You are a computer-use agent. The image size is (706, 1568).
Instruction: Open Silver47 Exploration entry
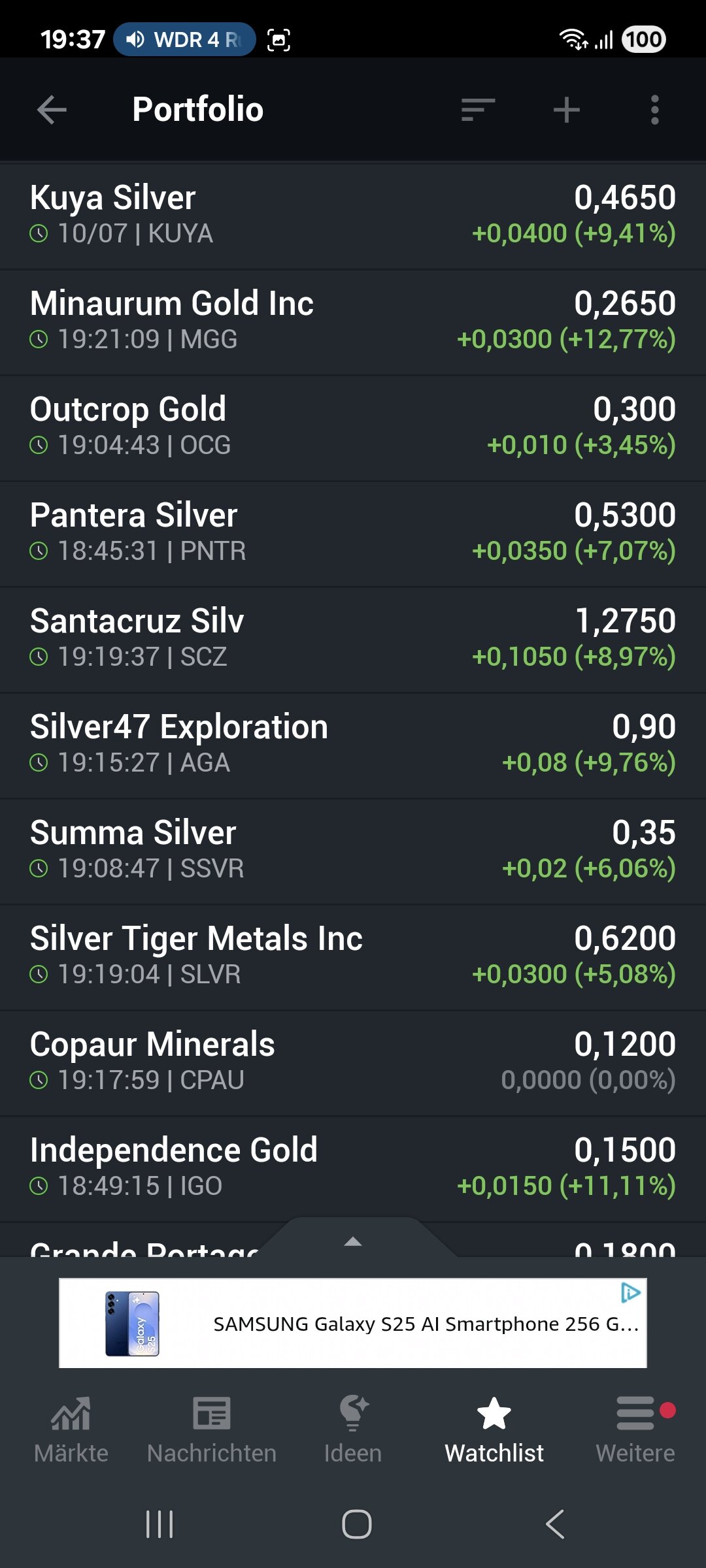tap(353, 745)
